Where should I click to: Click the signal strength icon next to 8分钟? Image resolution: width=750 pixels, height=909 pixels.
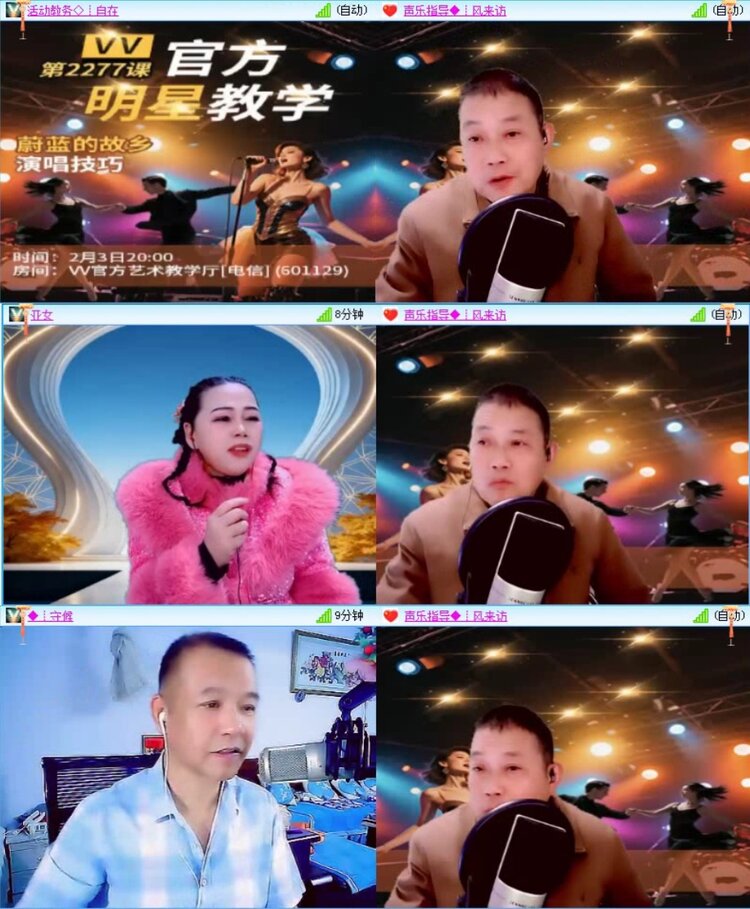pos(324,315)
